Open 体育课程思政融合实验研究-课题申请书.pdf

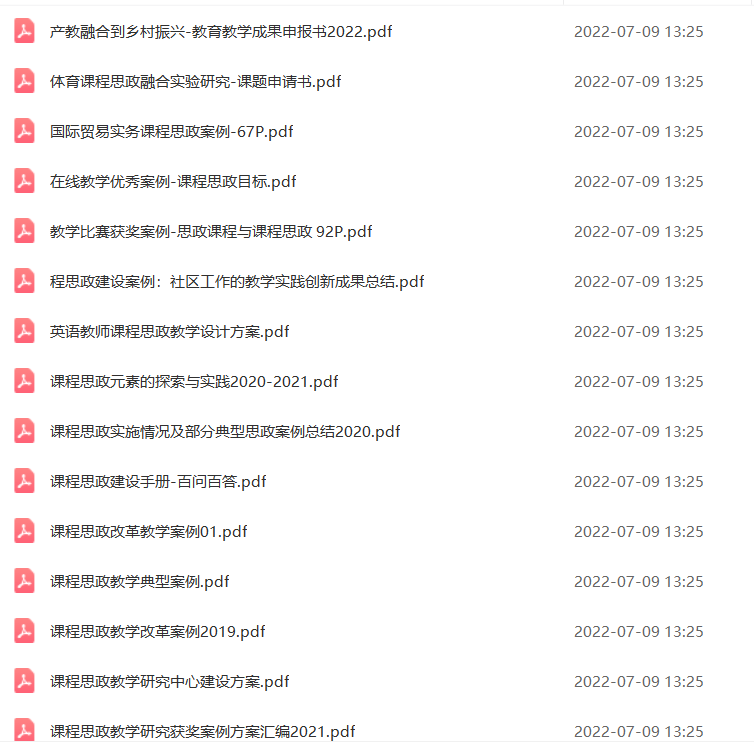tap(195, 82)
